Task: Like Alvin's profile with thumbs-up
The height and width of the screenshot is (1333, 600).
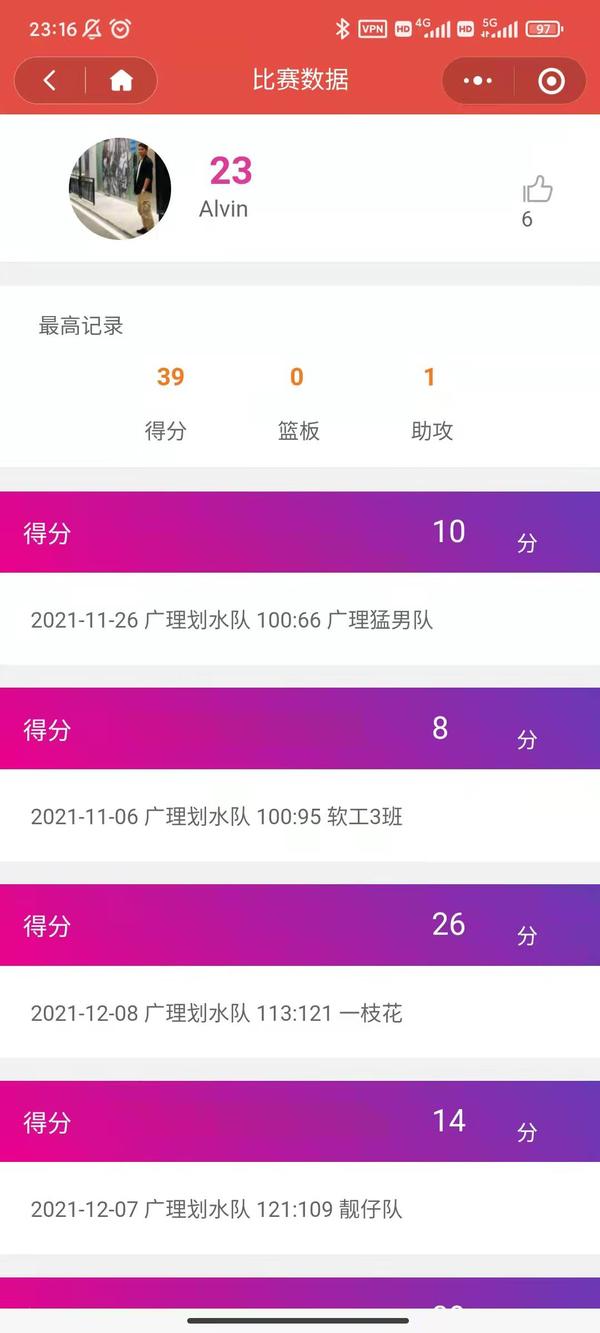Action: tap(537, 189)
